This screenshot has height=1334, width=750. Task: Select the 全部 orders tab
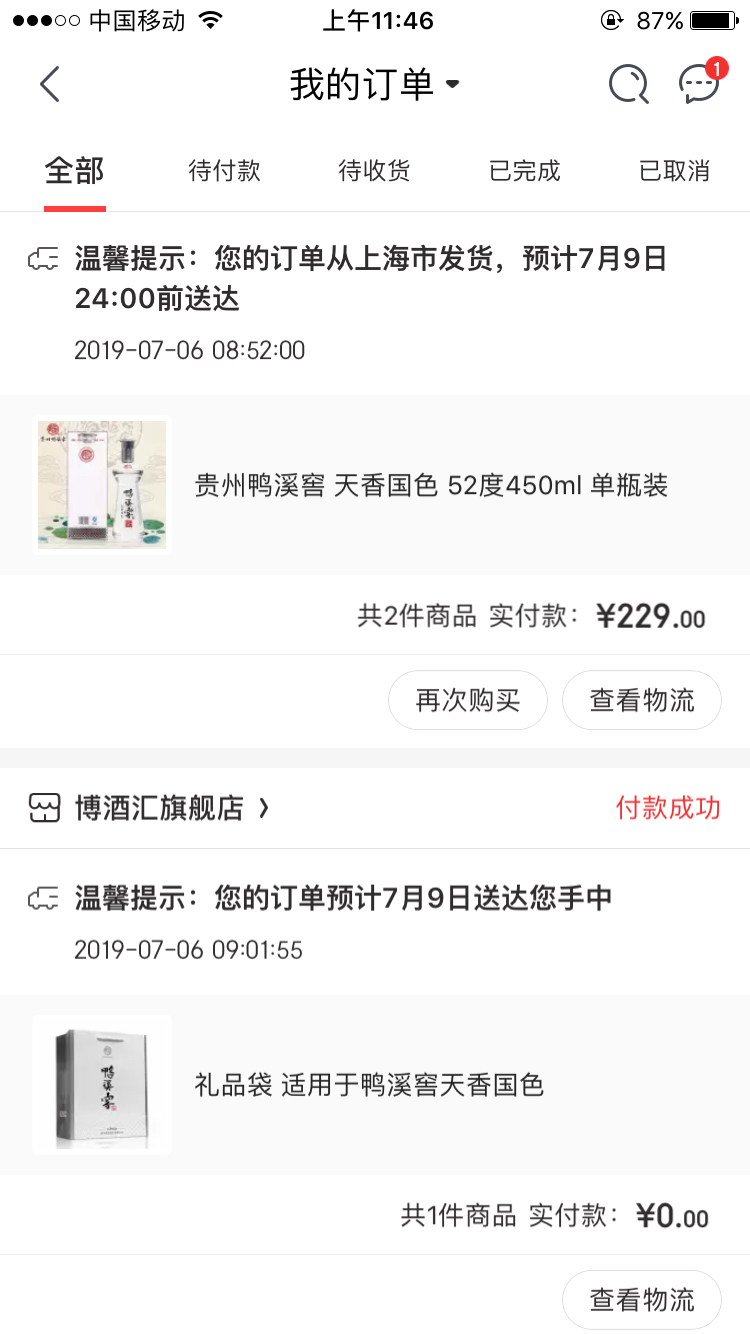coord(75,171)
